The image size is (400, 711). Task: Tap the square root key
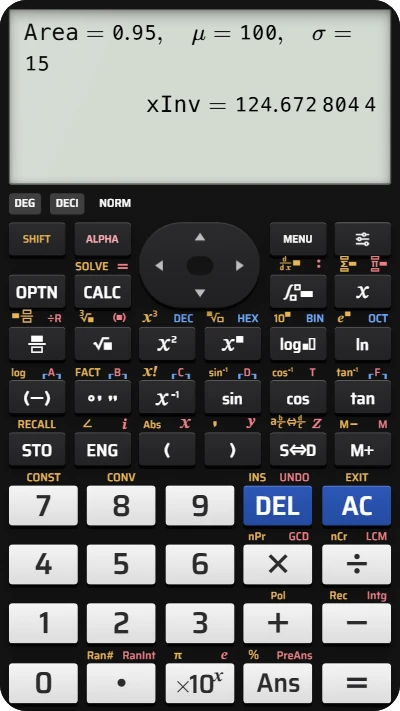[x=102, y=345]
